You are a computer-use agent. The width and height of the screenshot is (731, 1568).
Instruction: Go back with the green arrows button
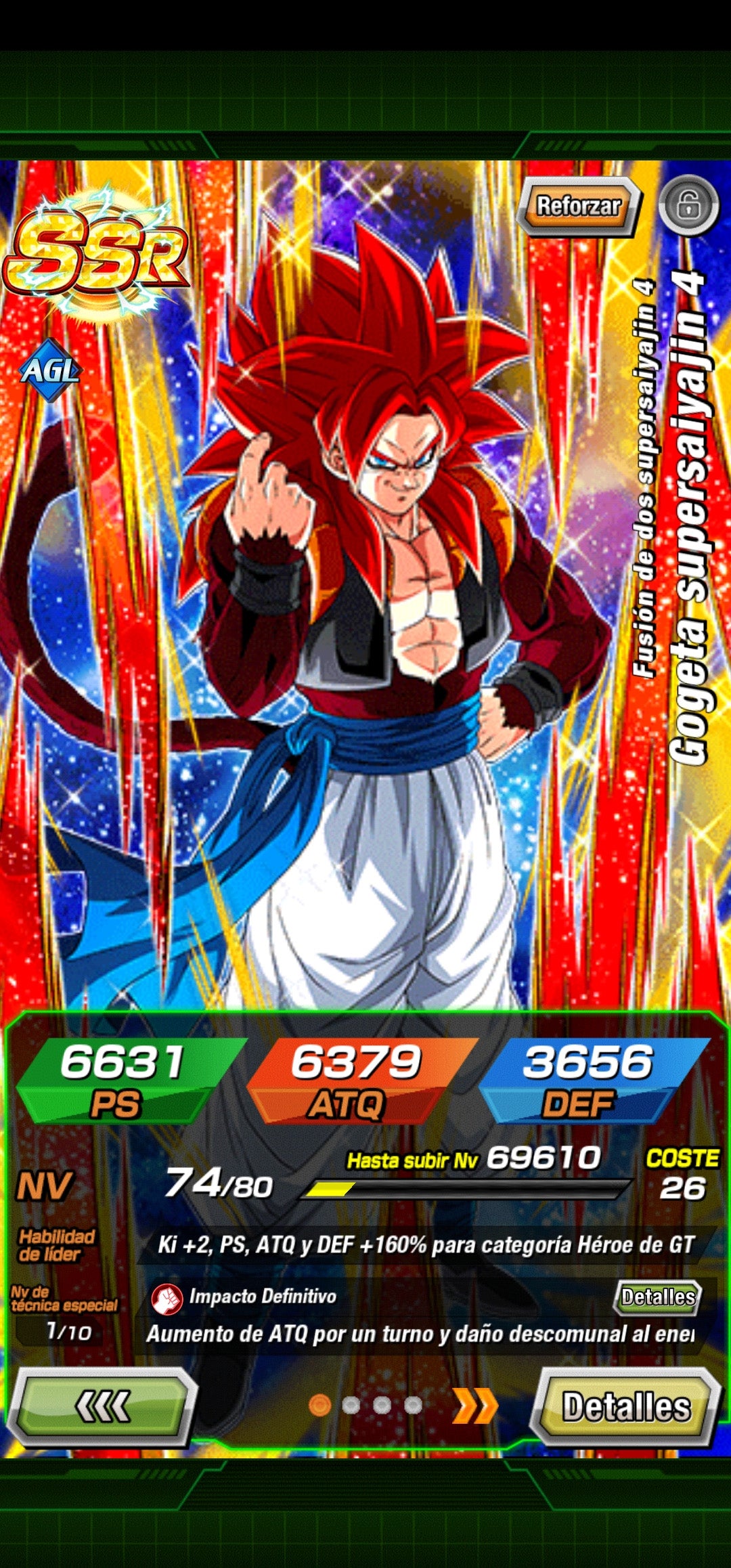click(104, 1407)
